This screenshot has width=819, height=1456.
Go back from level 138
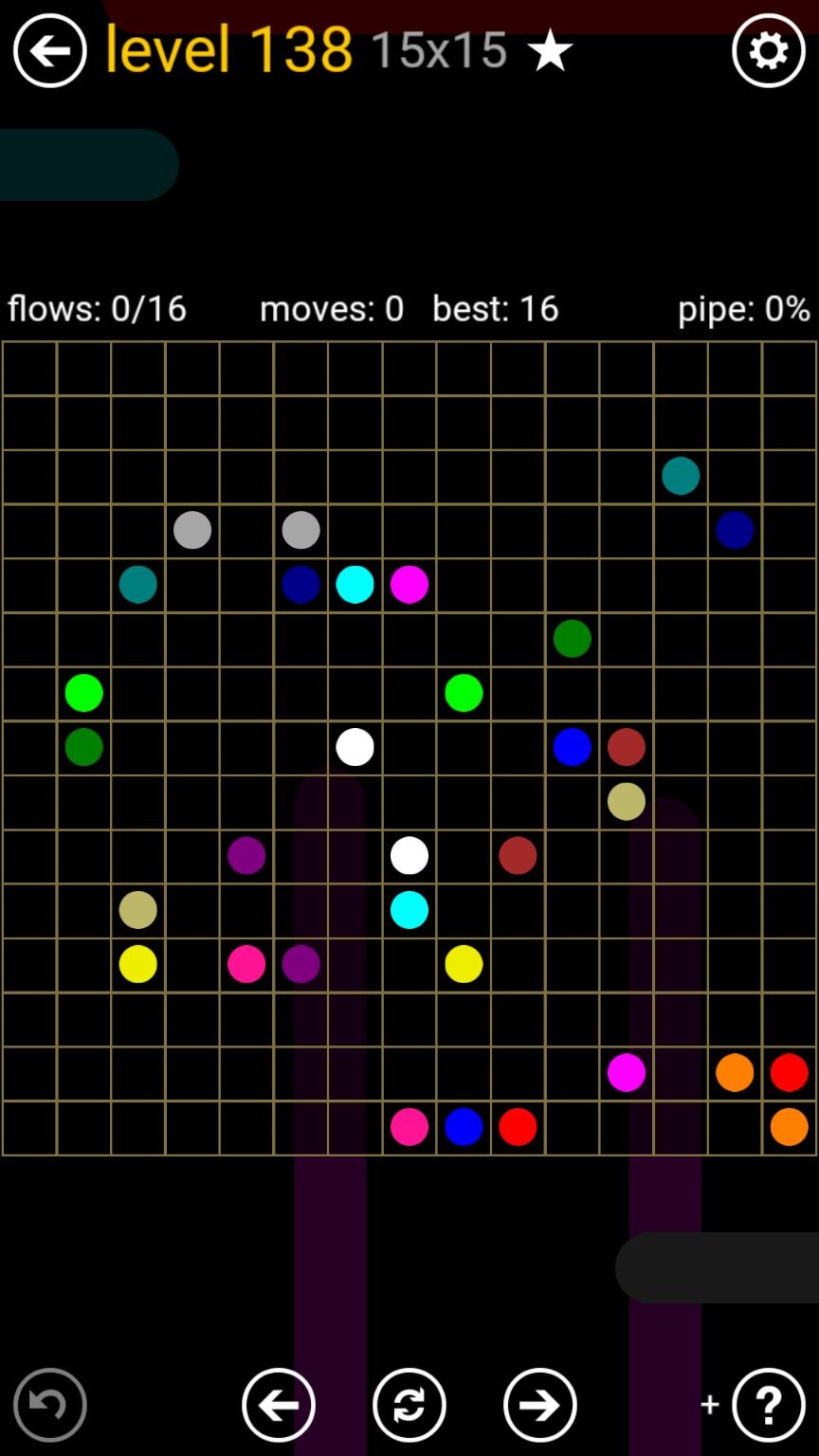(x=49, y=51)
